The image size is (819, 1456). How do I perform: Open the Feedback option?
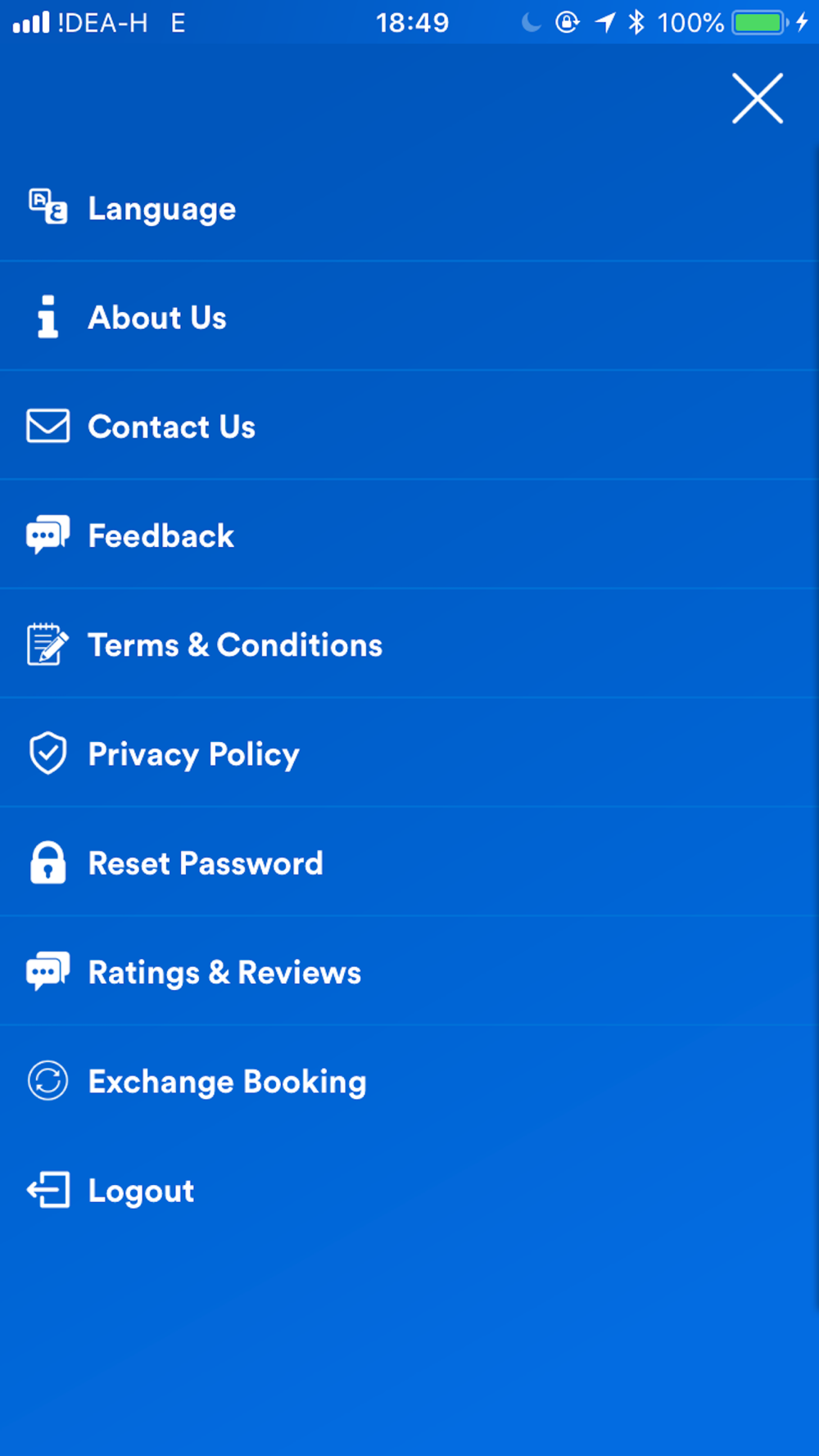(x=409, y=535)
